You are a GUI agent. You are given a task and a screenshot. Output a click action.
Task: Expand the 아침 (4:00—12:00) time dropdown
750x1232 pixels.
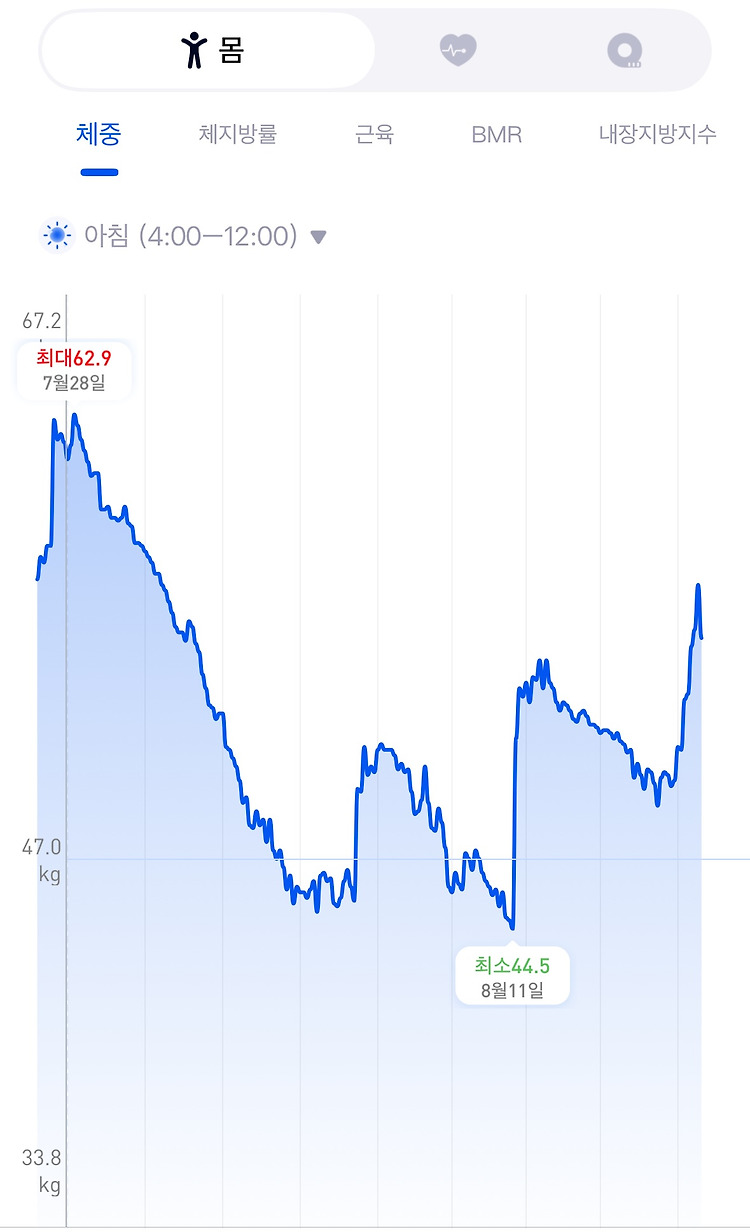[x=184, y=236]
